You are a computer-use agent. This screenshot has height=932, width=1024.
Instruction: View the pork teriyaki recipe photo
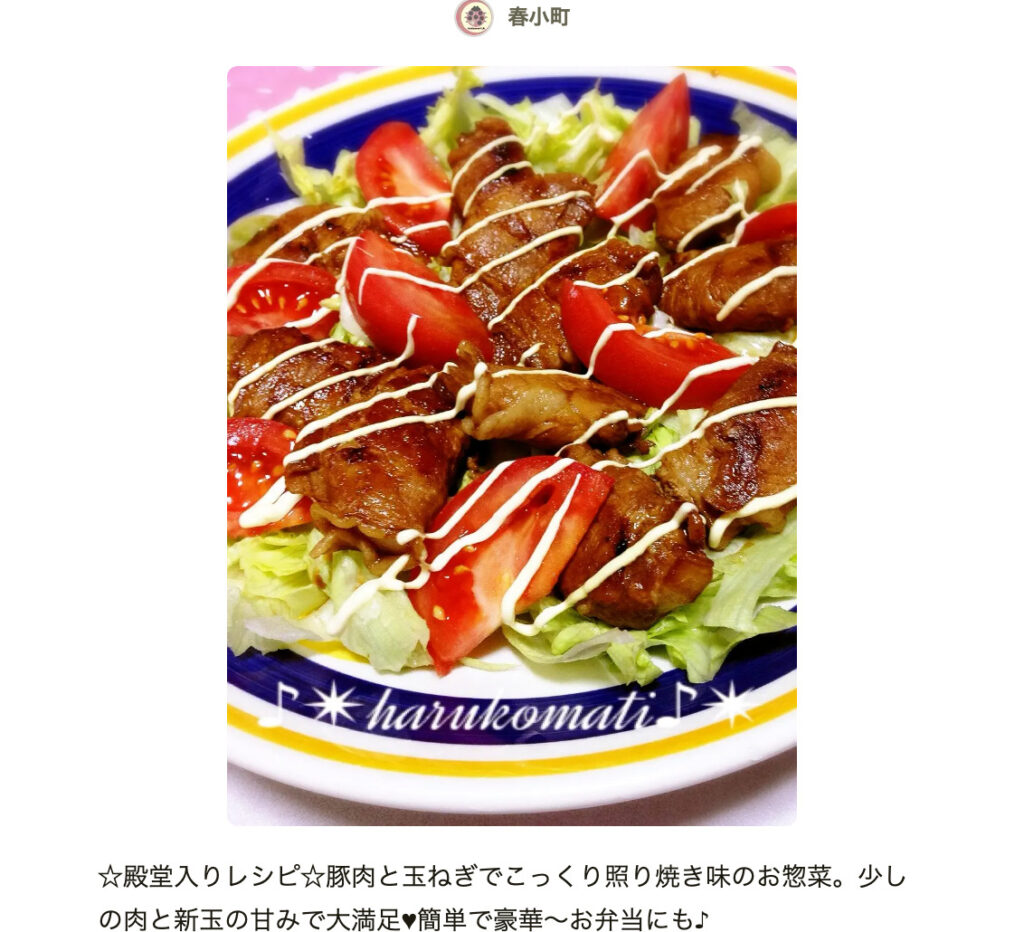(x=511, y=445)
